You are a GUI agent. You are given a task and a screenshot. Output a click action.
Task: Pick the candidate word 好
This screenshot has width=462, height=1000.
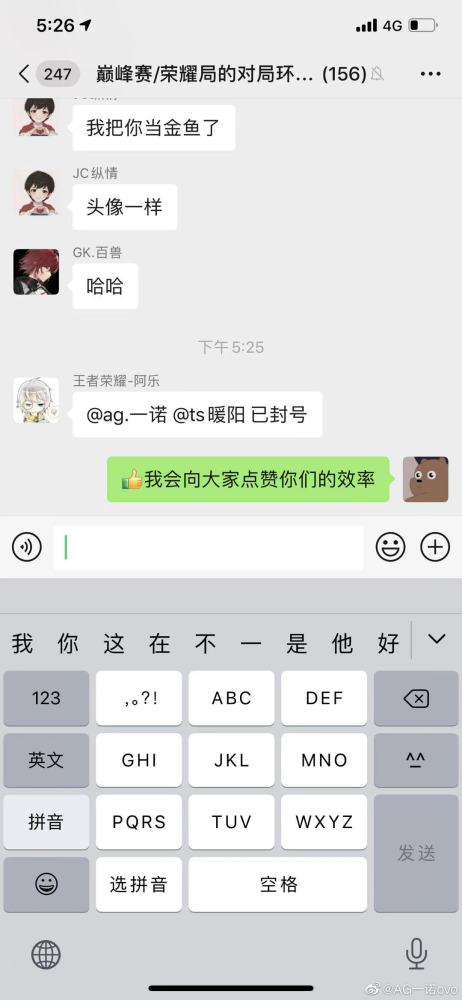[388, 643]
